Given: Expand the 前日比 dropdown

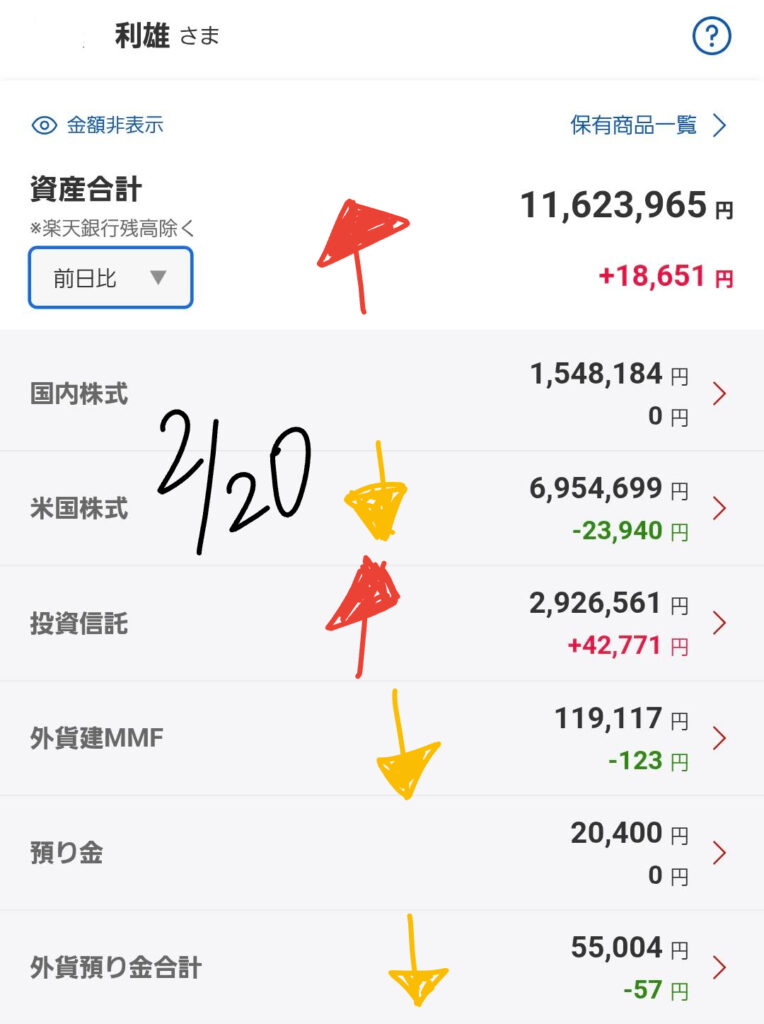Looking at the screenshot, I should [x=110, y=278].
